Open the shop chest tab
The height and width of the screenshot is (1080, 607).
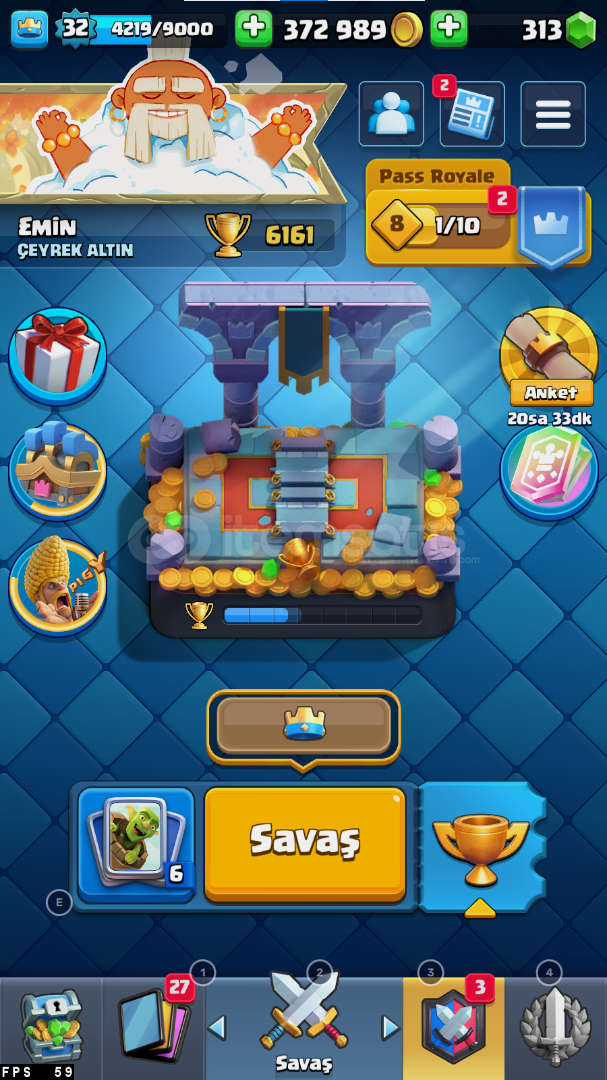point(50,1026)
